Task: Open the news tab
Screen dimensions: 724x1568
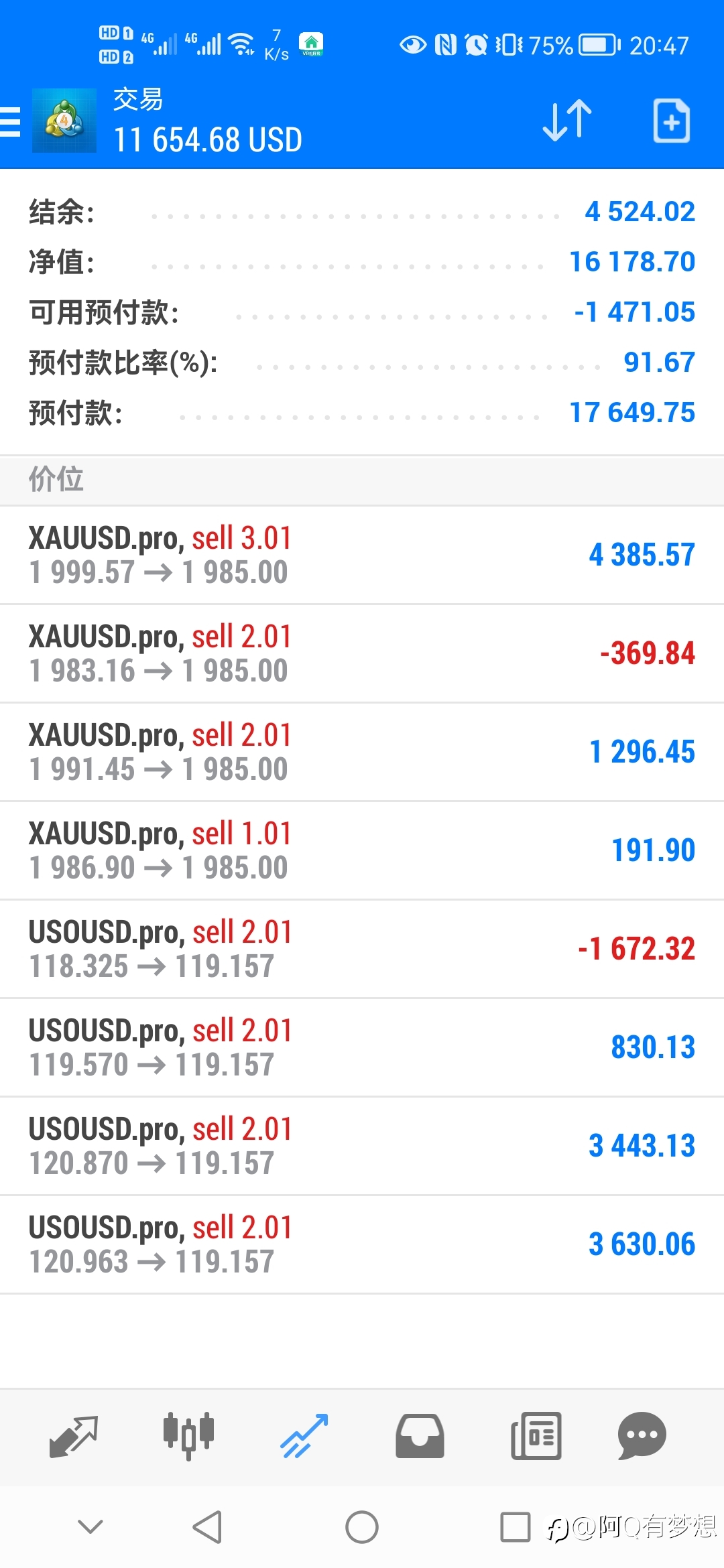Action: (x=536, y=1437)
